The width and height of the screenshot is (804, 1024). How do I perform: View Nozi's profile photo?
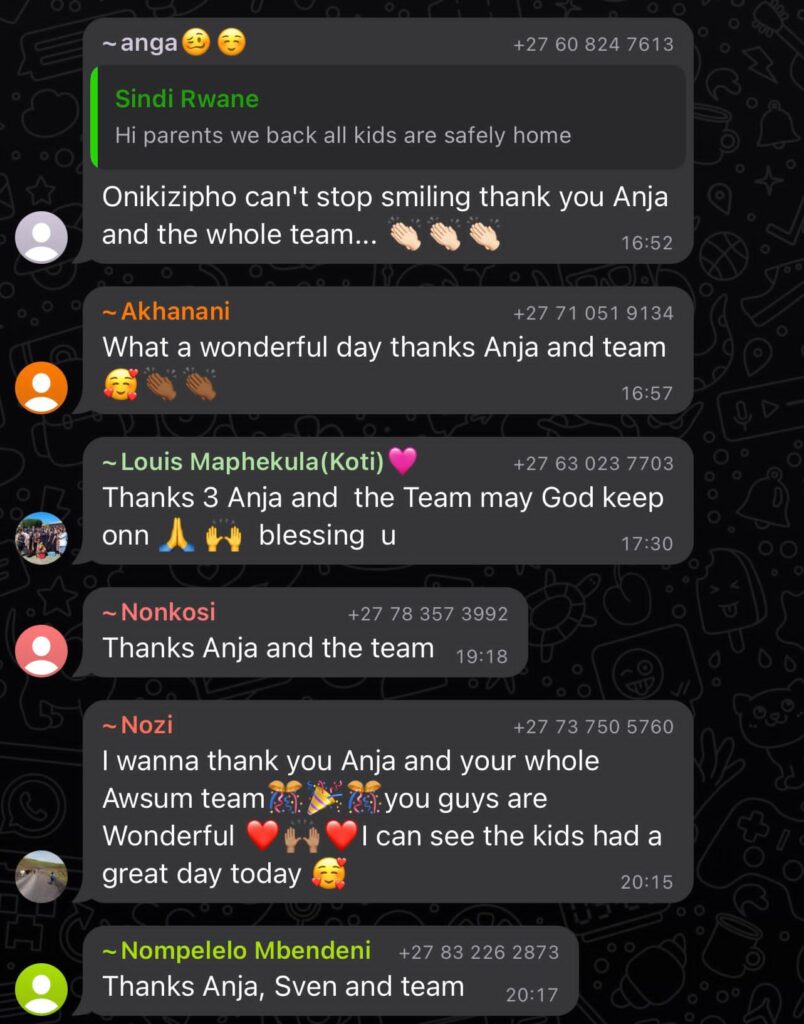pyautogui.click(x=42, y=877)
